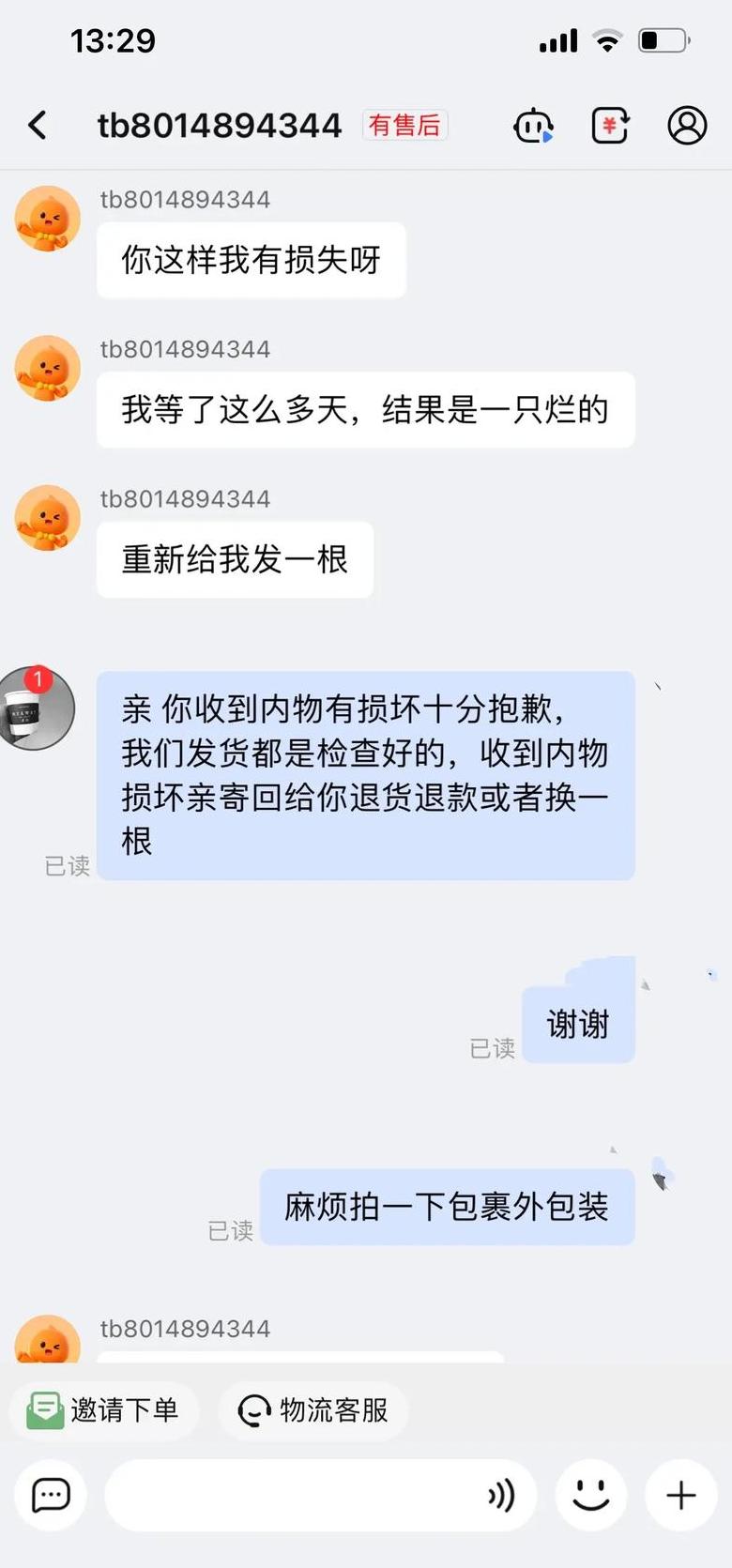This screenshot has width=732, height=1568.
Task: Tap the shop avatar with red badge
Action: [x=36, y=709]
